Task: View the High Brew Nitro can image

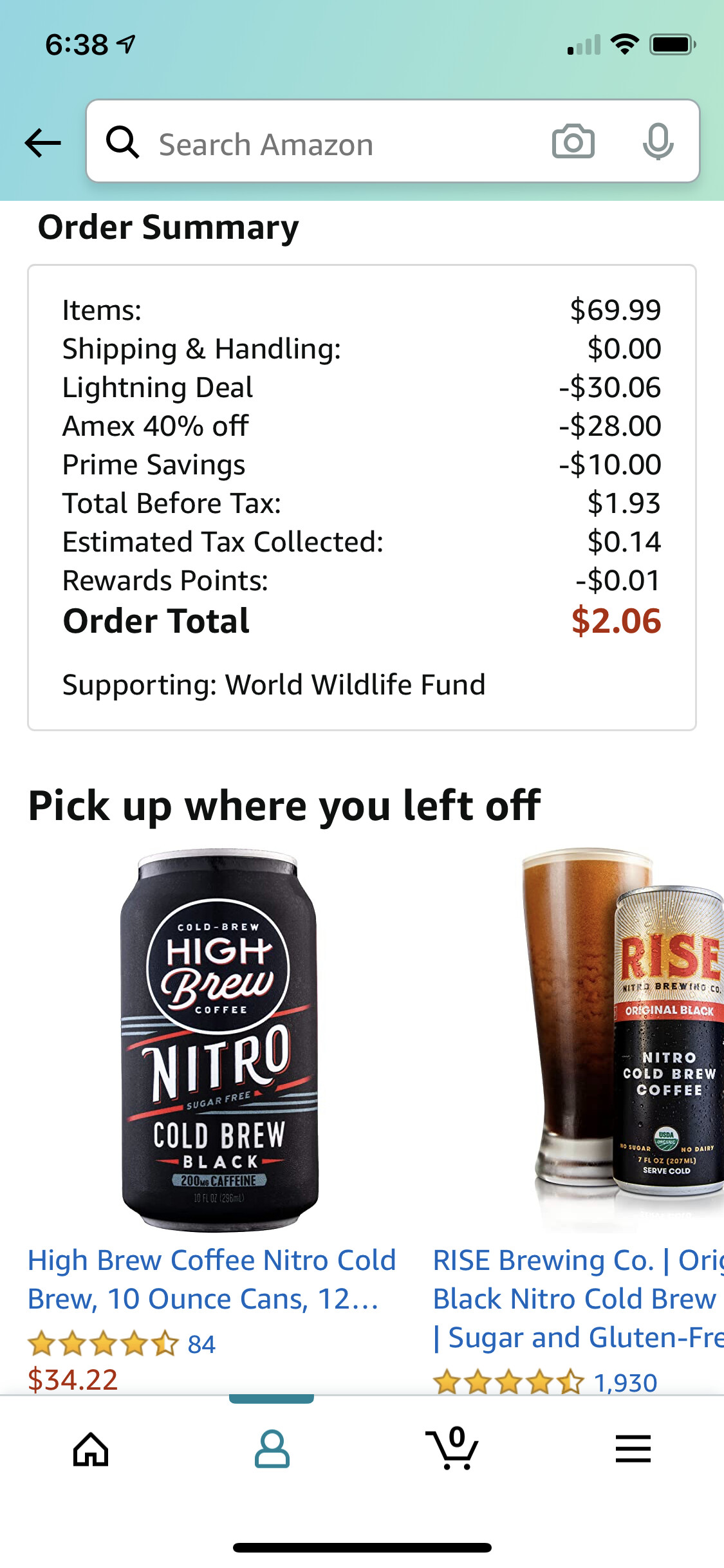Action: click(x=219, y=1039)
